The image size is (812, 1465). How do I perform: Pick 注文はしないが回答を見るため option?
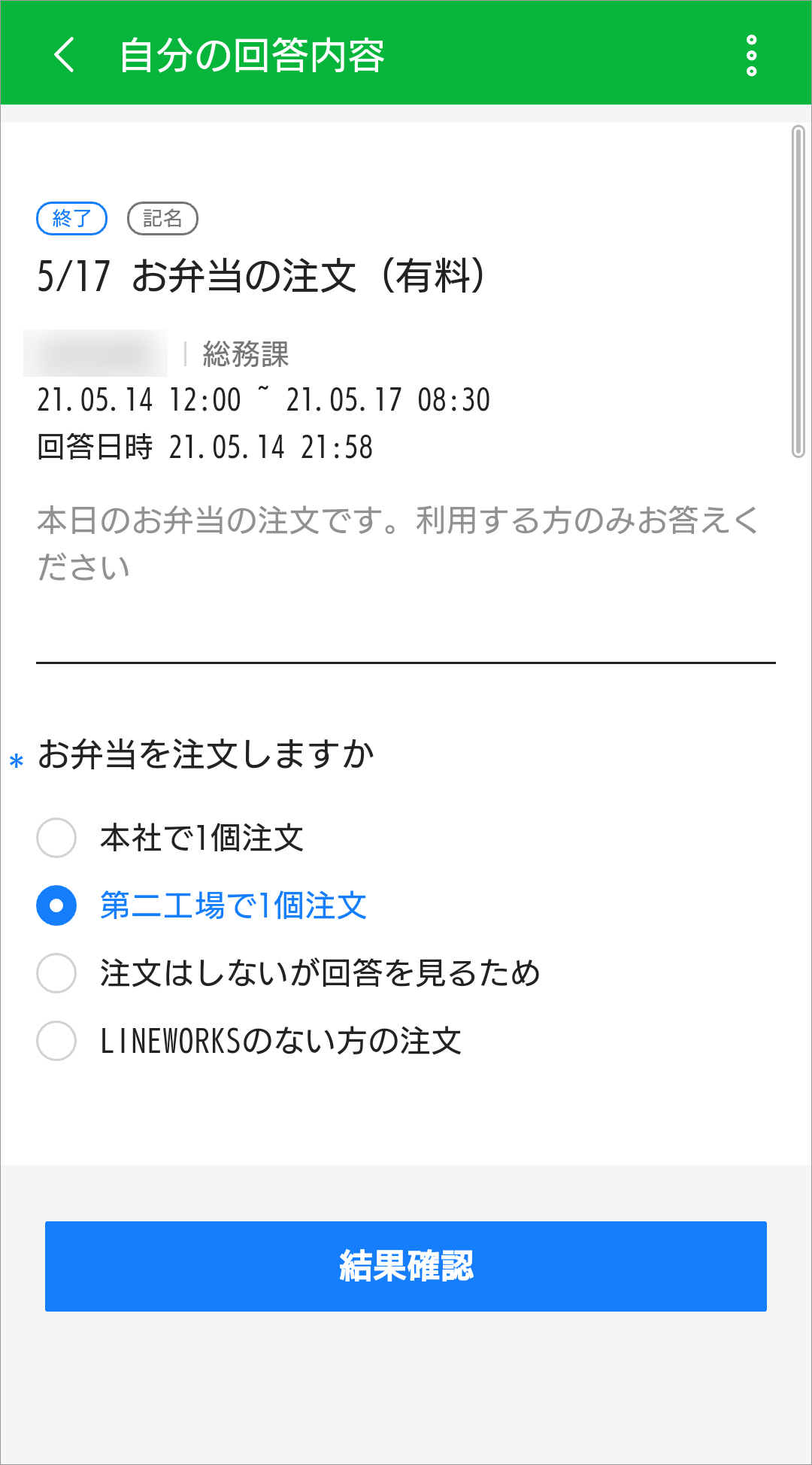pos(57,973)
